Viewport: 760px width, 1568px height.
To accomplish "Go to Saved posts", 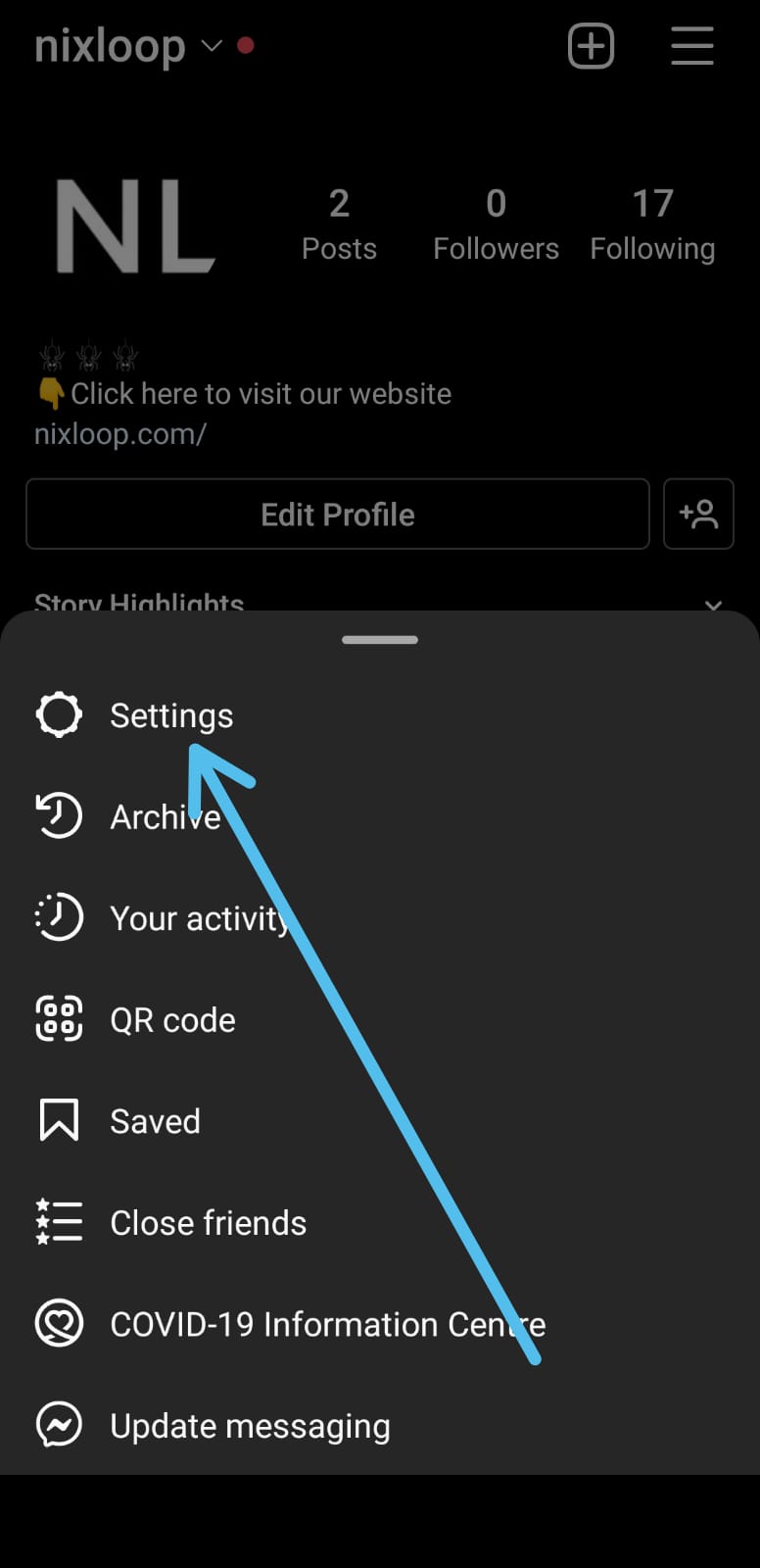I will pyautogui.click(x=380, y=1121).
